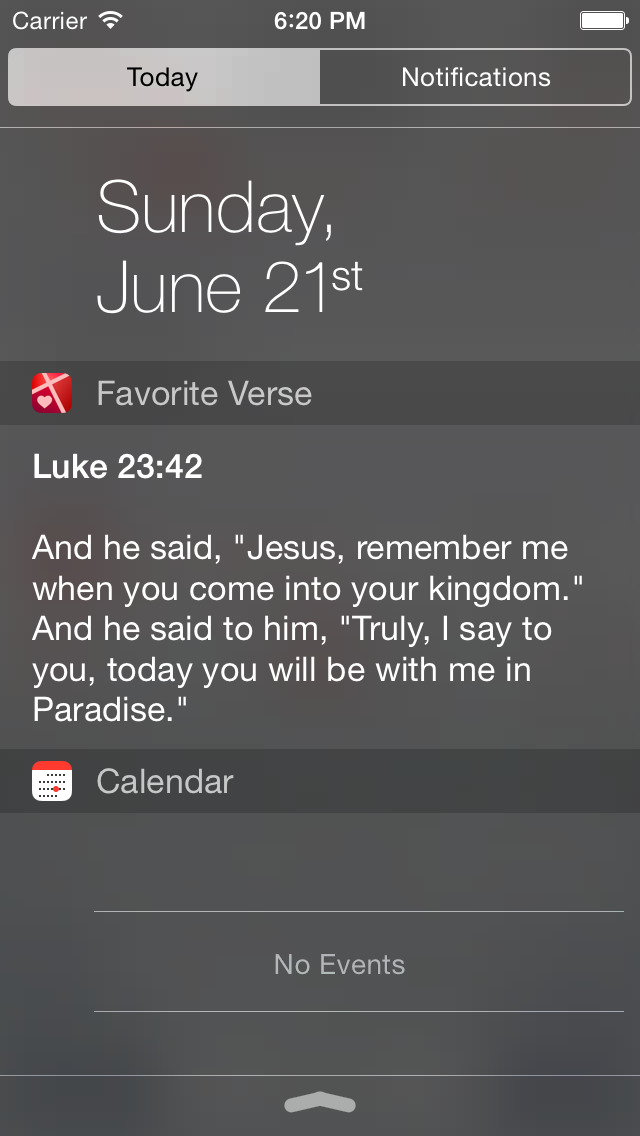640x1136 pixels.
Task: Tap the grabber handle to close Notification Center
Action: 320,1104
